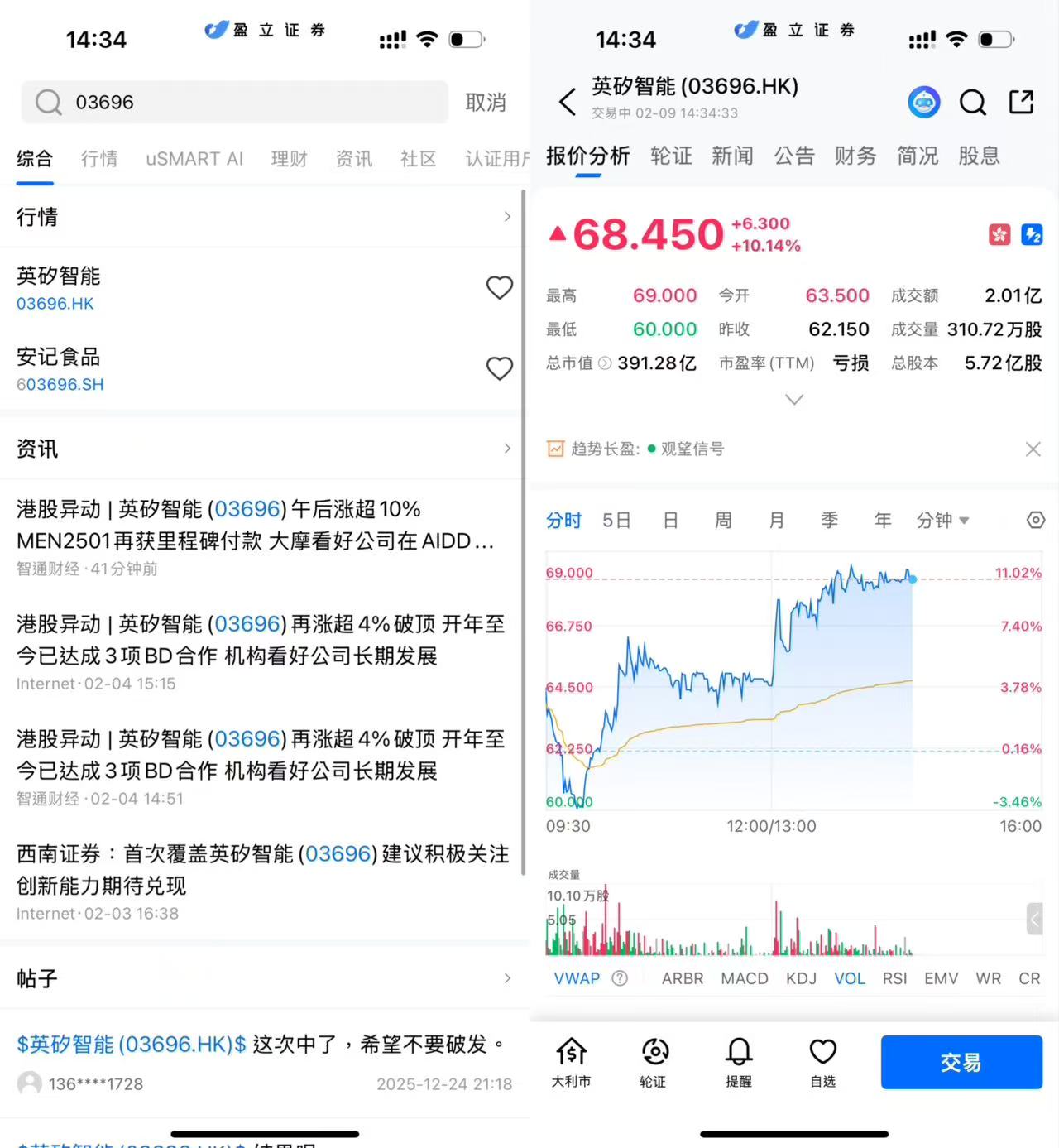Share the 英矽智能 stock page
Image resolution: width=1059 pixels, height=1148 pixels.
[1022, 102]
